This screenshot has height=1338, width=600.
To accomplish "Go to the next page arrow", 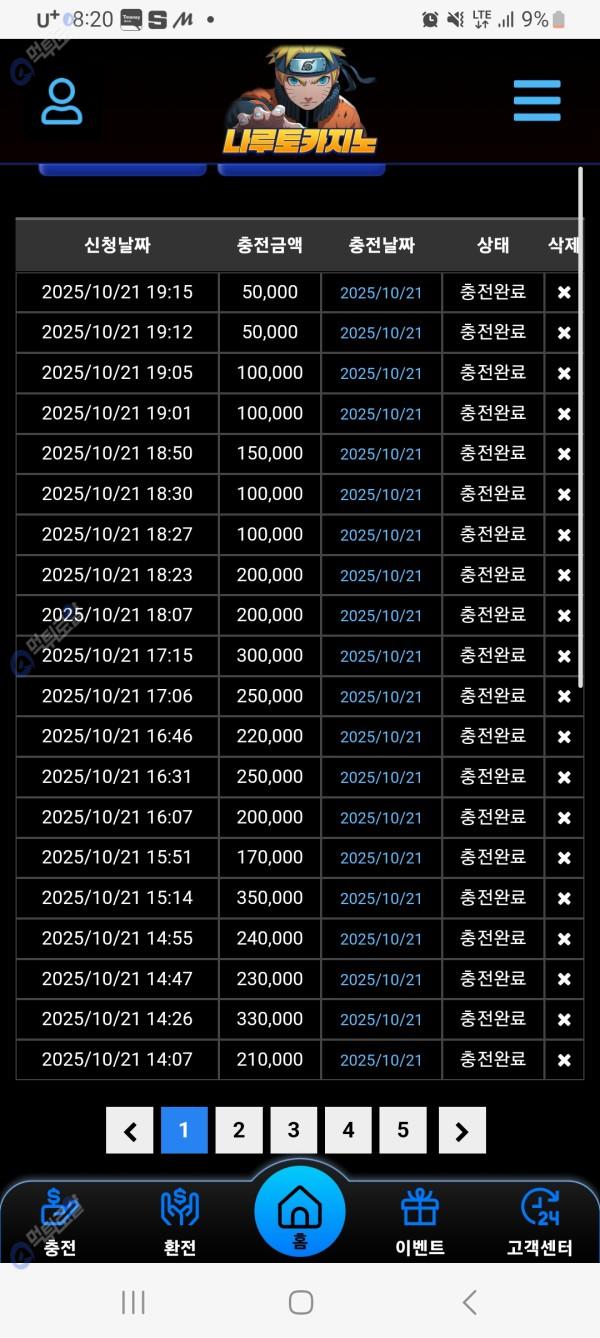I will tap(461, 1131).
